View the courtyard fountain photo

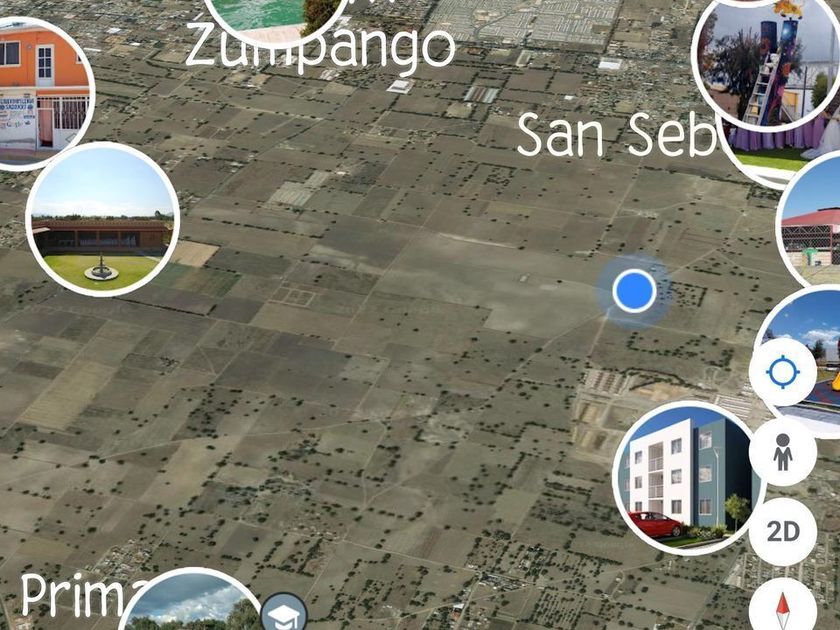click(x=102, y=219)
